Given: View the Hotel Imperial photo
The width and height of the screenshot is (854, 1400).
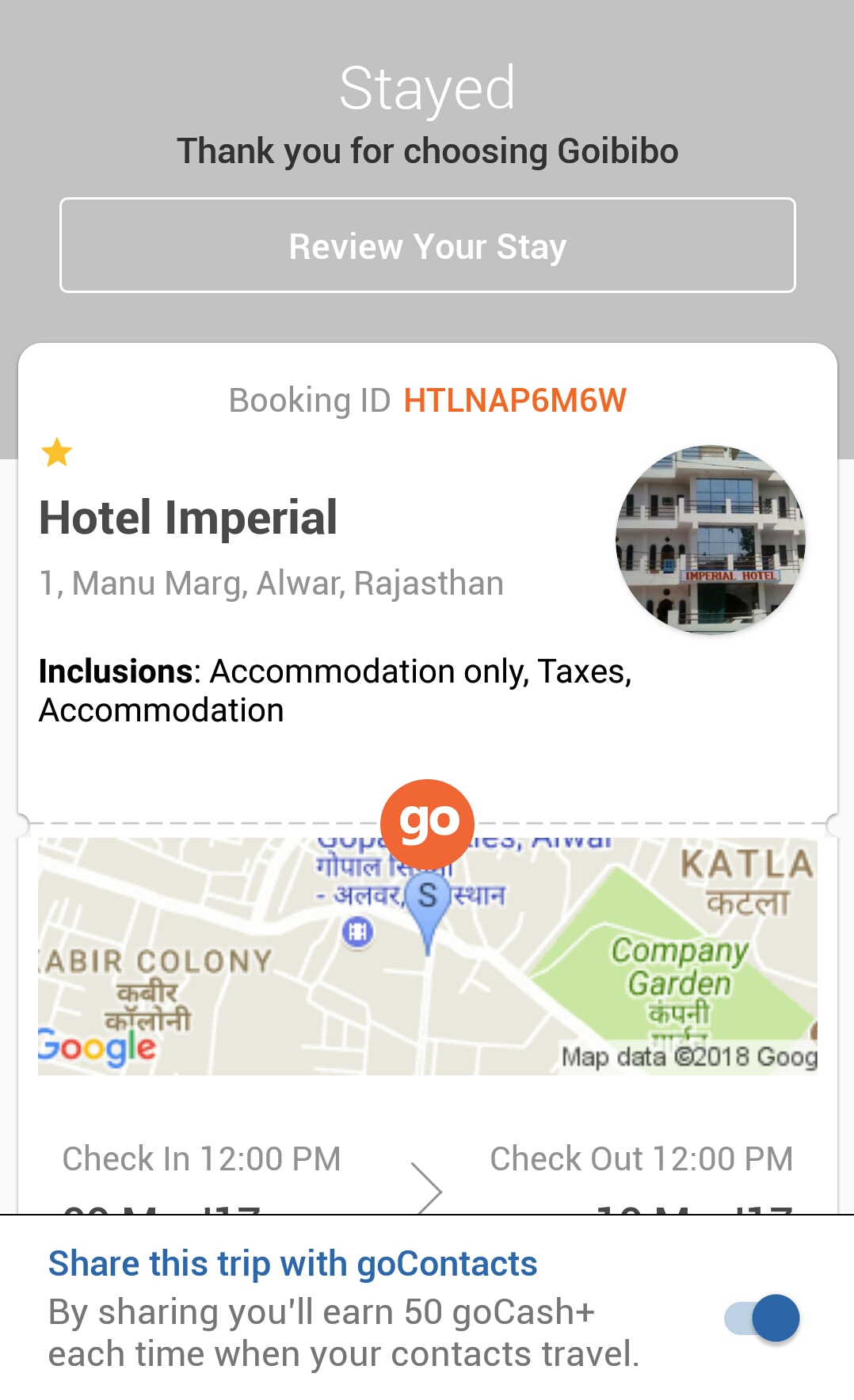Looking at the screenshot, I should click(x=711, y=539).
